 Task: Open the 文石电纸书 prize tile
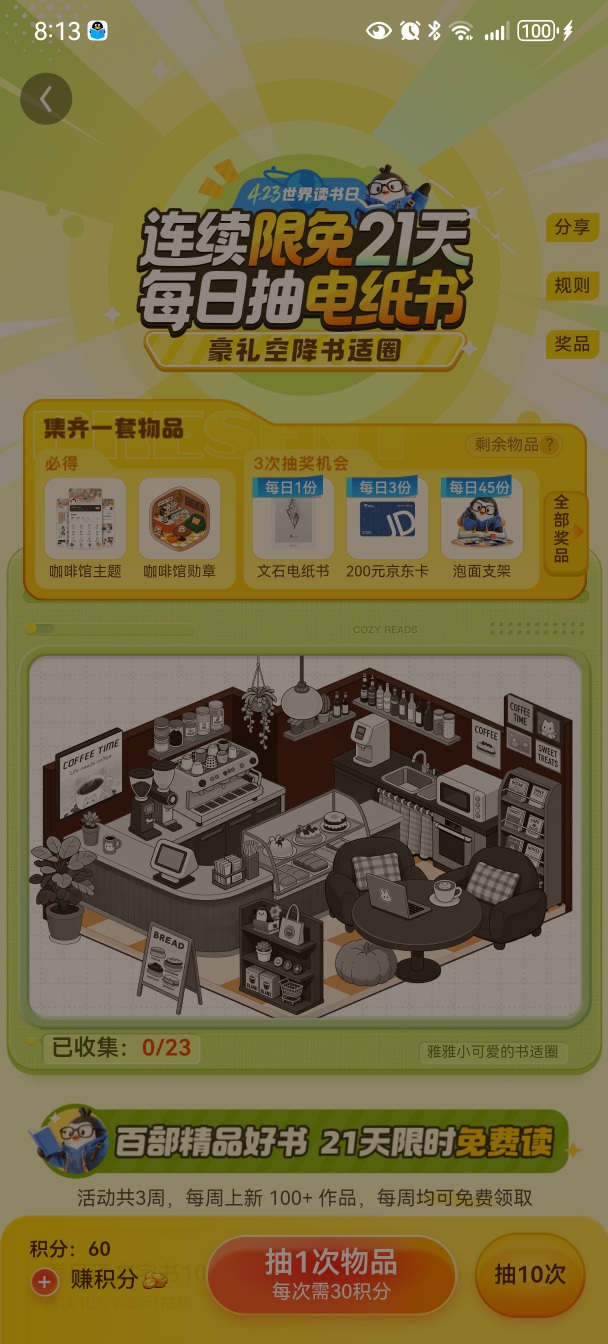coord(293,529)
